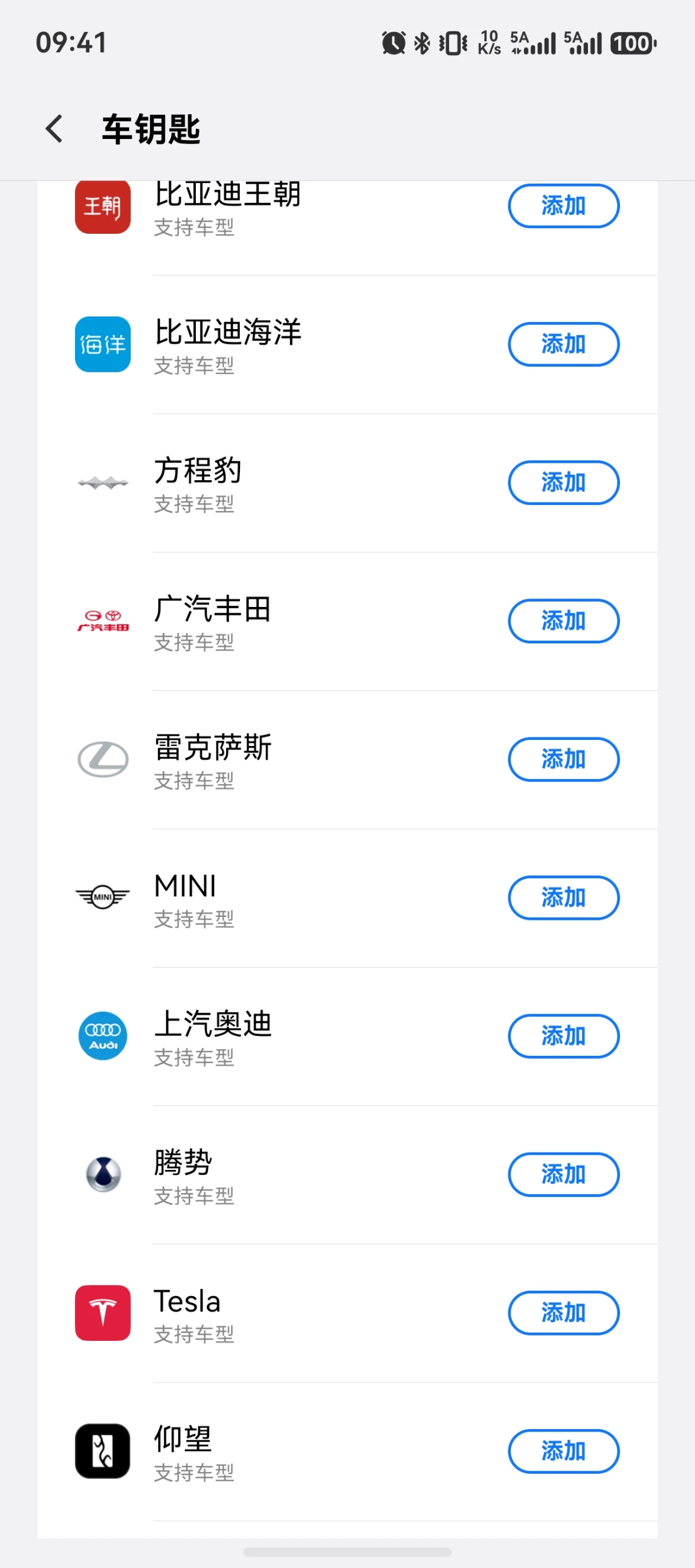Choose 添加 beside 腾势

click(563, 1174)
